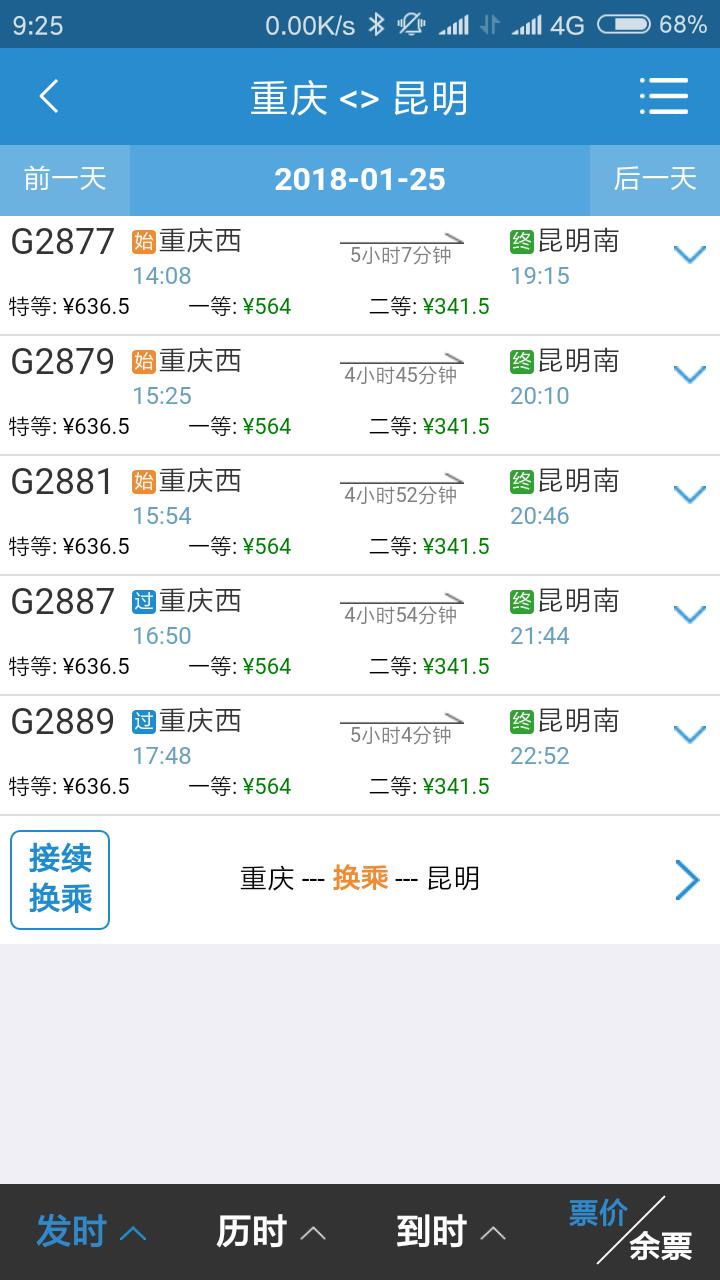Screen dimensions: 720x1280
Task: Expand details for train G2879
Action: click(x=690, y=375)
